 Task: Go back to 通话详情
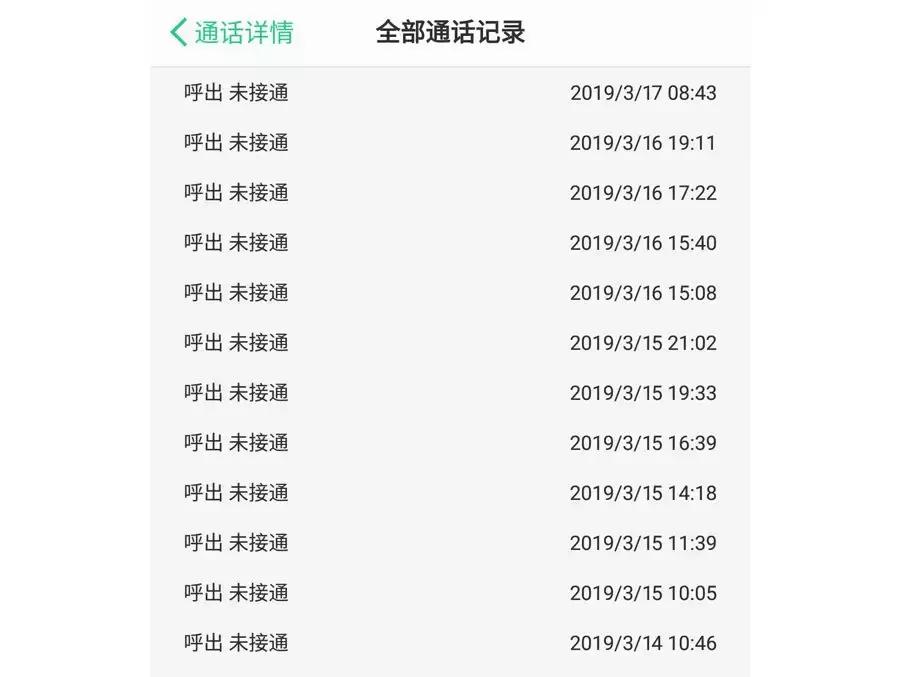coord(232,32)
